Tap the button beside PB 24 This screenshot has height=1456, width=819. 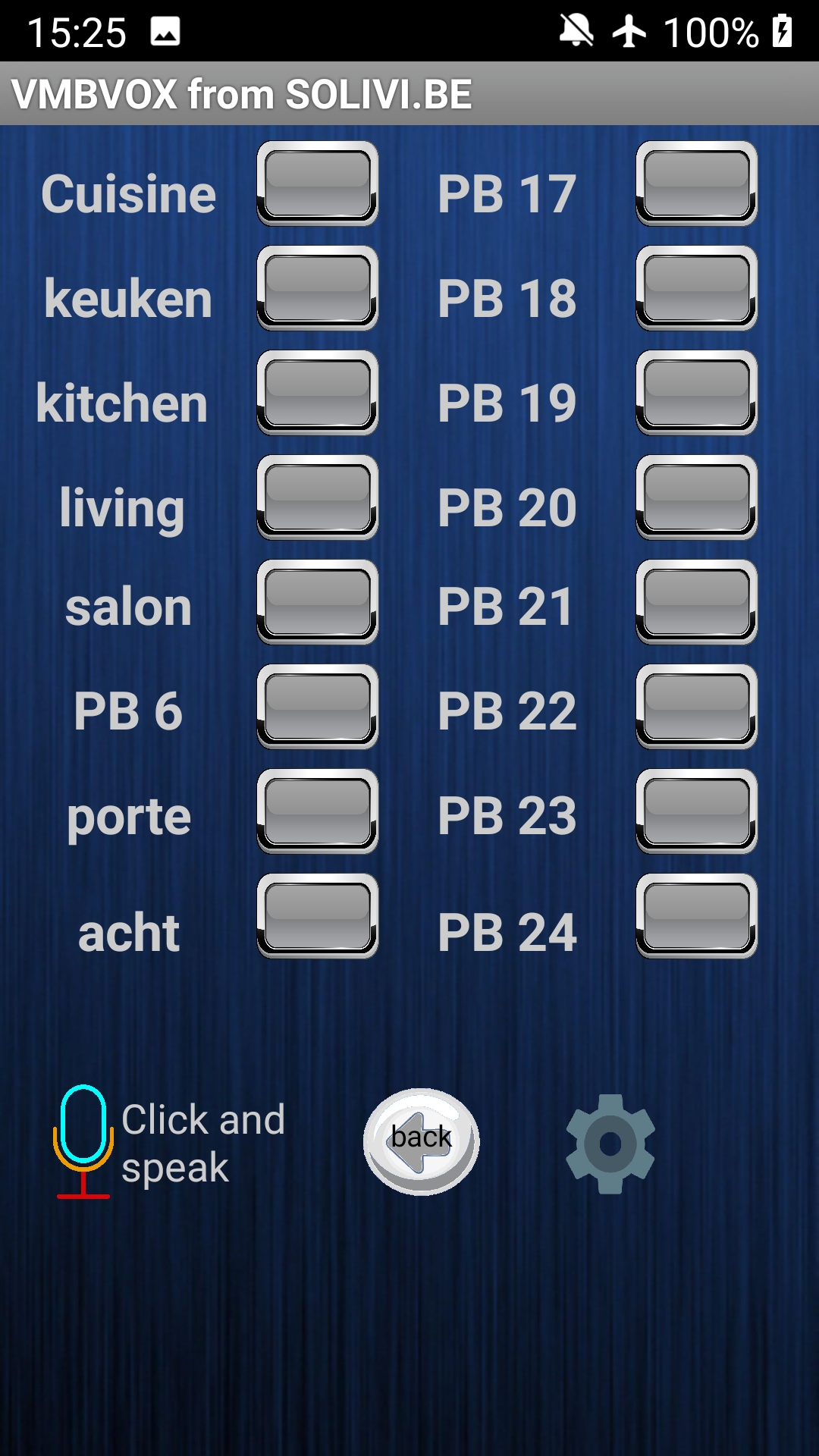[697, 916]
